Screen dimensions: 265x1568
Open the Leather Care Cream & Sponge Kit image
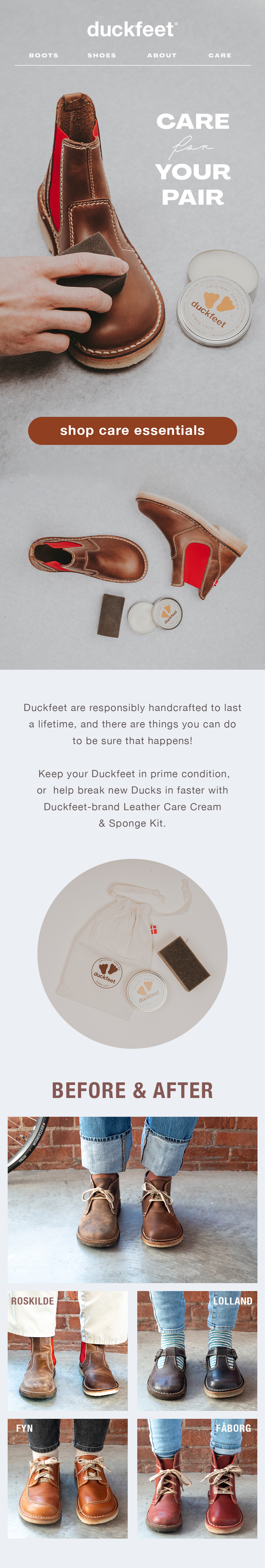click(132, 953)
